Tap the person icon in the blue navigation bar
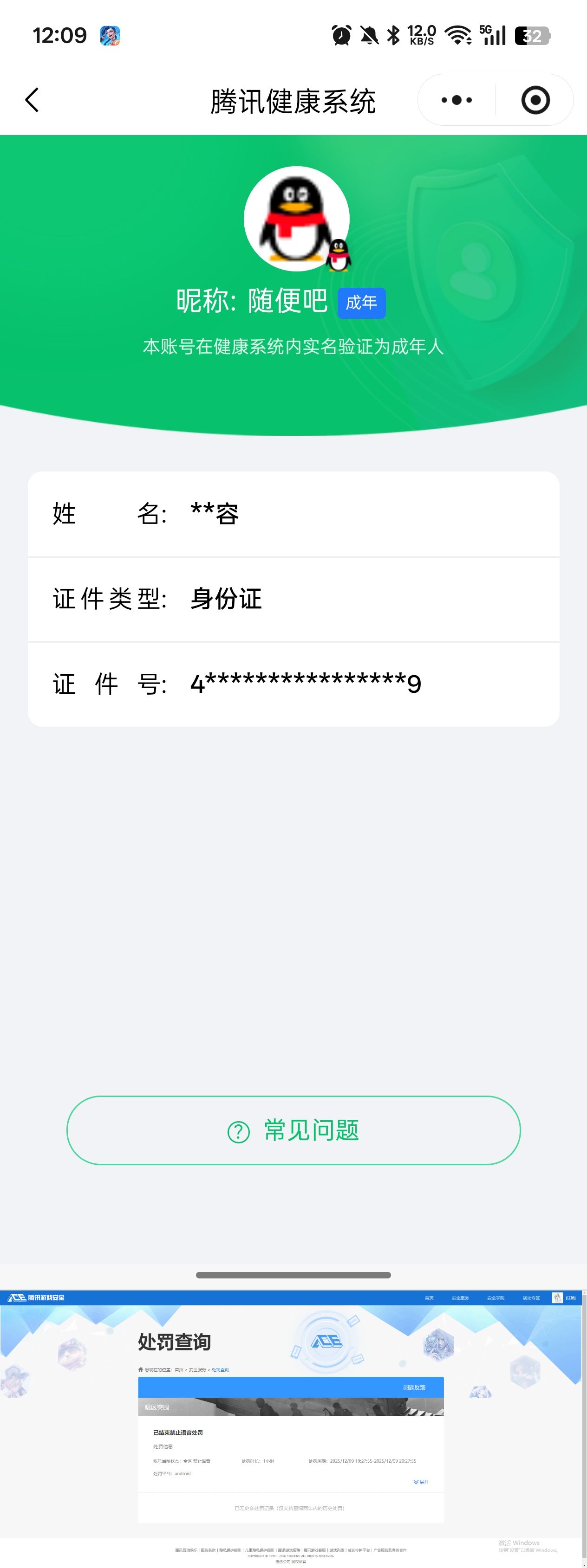The height and width of the screenshot is (1568, 587). pyautogui.click(x=557, y=1297)
